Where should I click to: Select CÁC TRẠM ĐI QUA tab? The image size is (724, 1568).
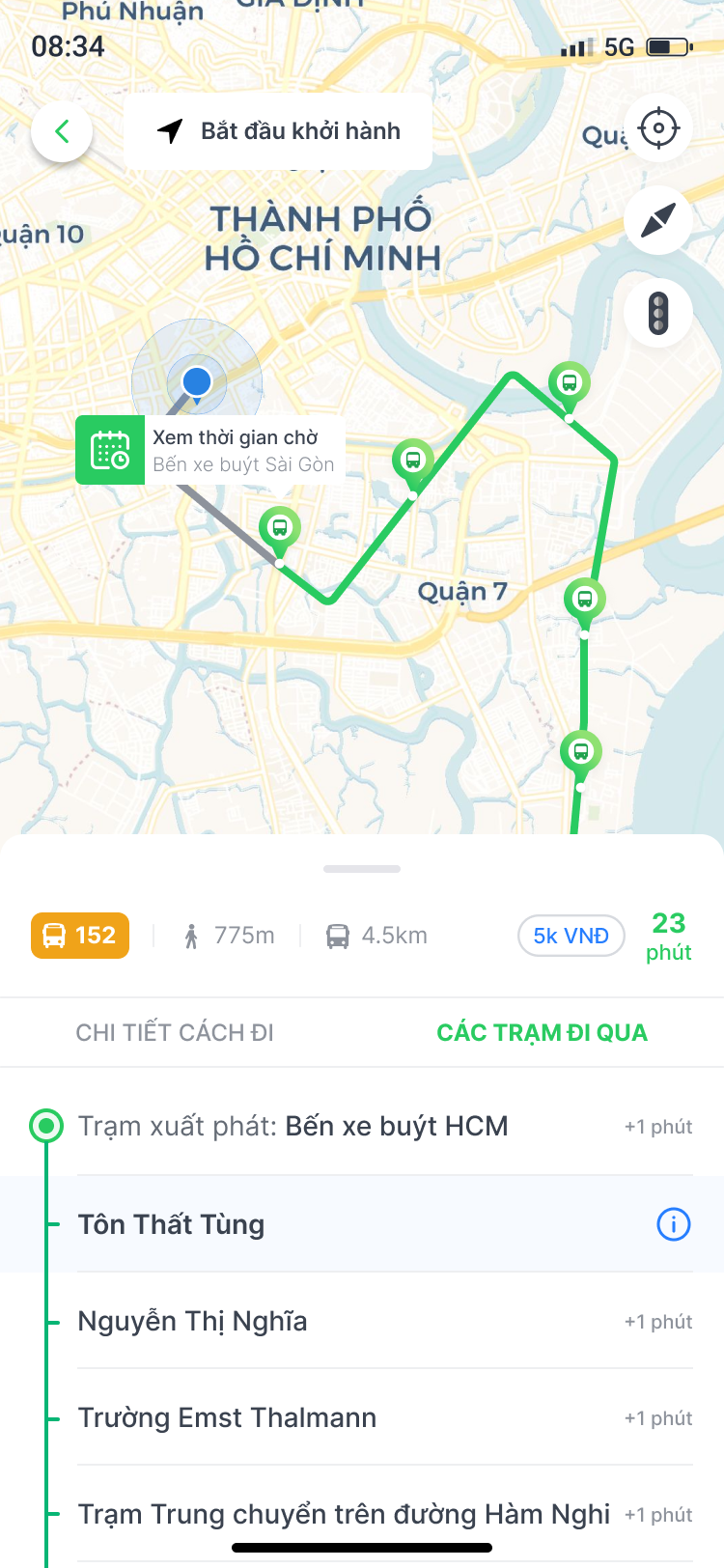coord(542,1032)
